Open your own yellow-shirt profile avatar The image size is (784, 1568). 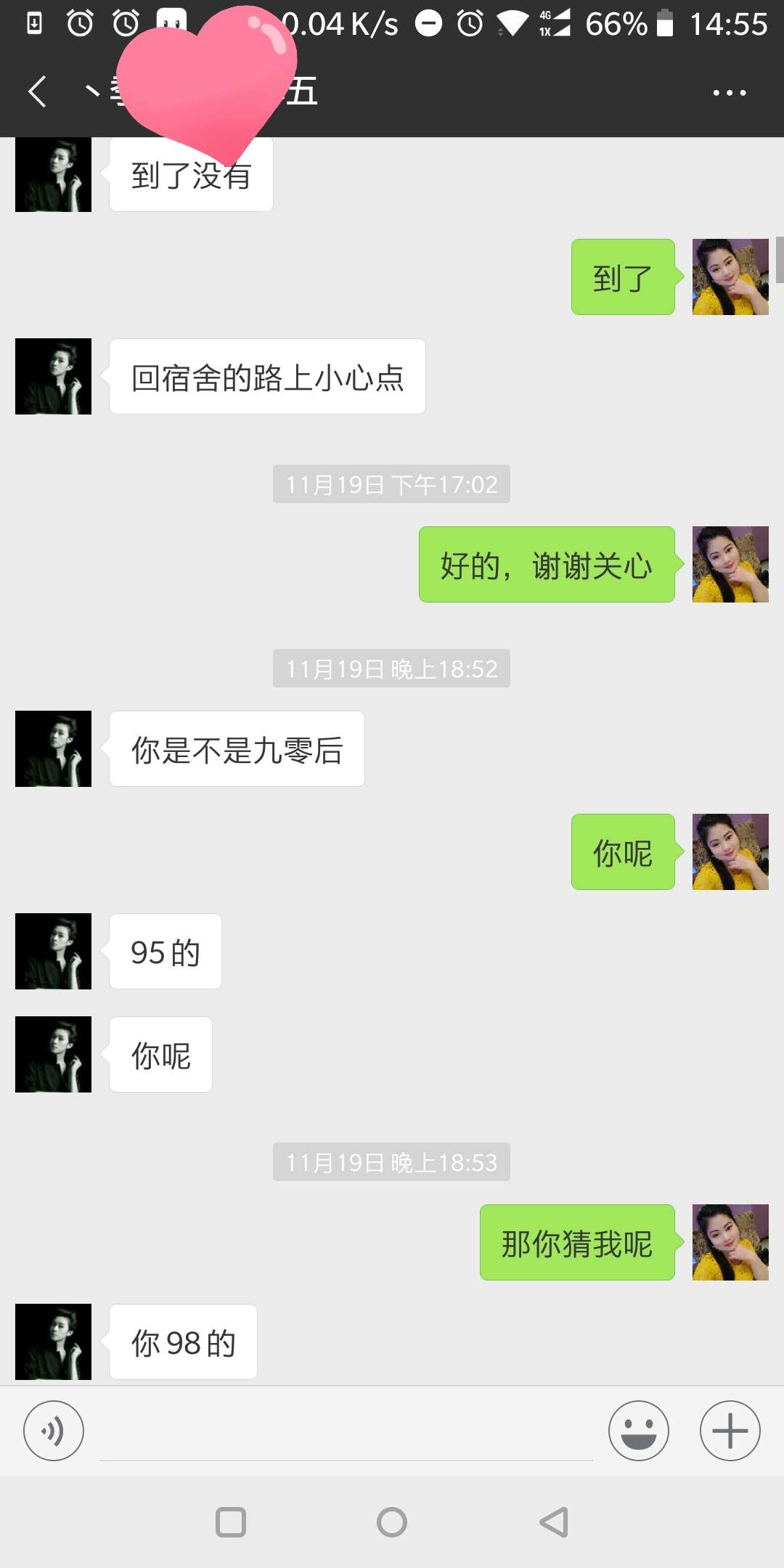[730, 276]
